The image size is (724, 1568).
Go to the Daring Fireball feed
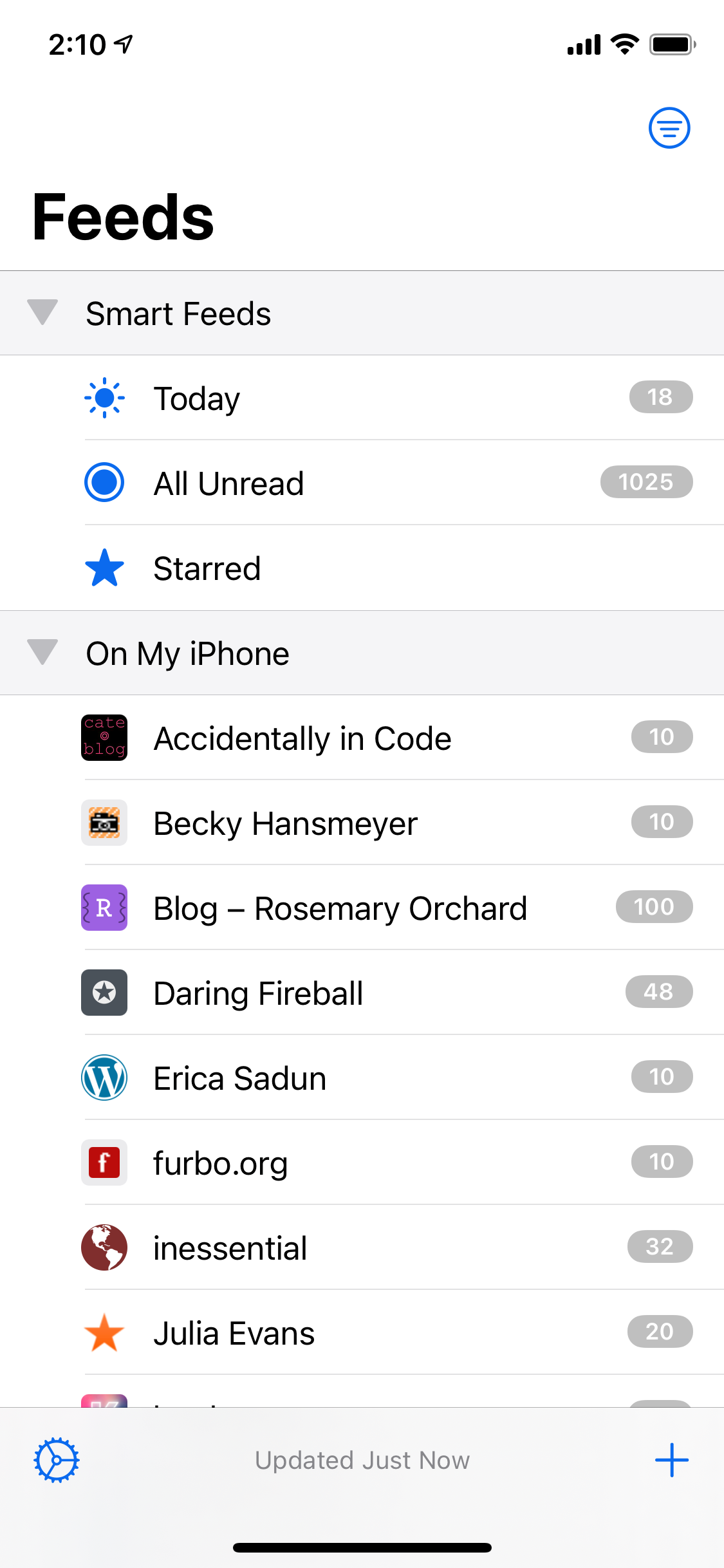tap(259, 993)
